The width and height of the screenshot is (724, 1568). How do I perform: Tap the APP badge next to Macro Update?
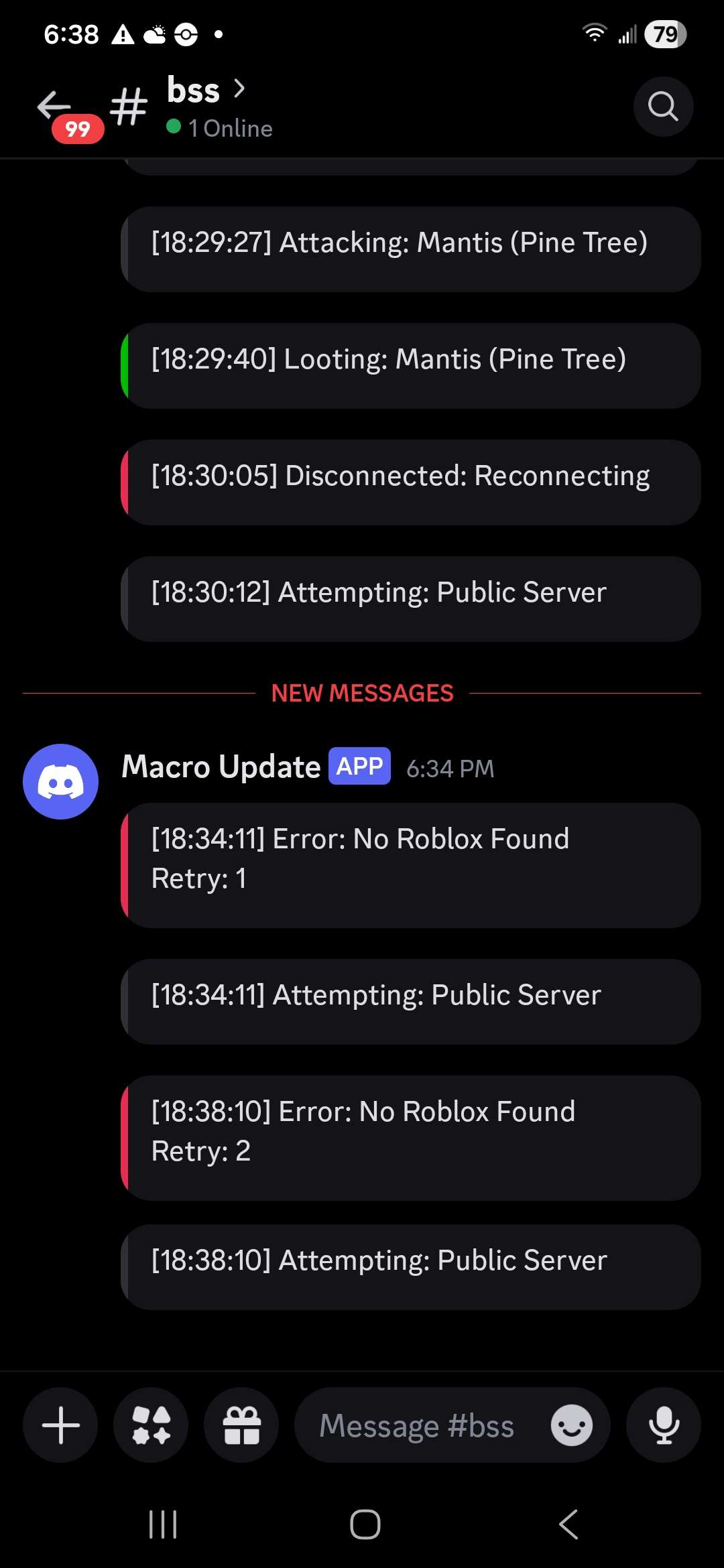point(359,765)
